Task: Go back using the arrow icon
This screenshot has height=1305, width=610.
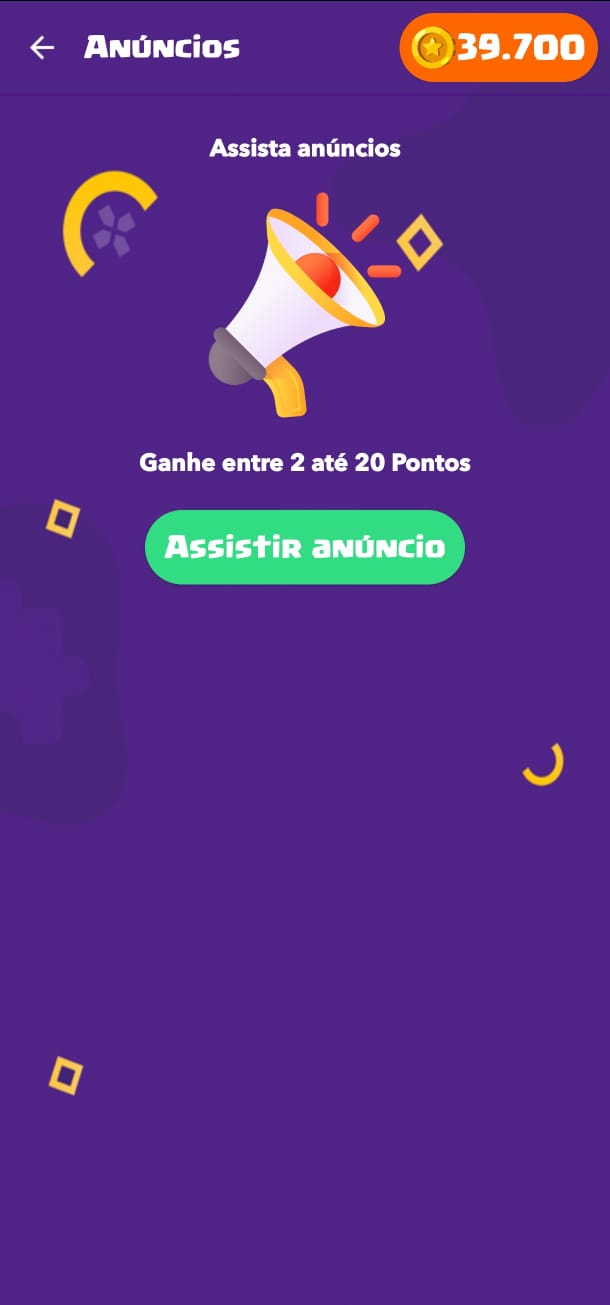Action: click(x=41, y=47)
